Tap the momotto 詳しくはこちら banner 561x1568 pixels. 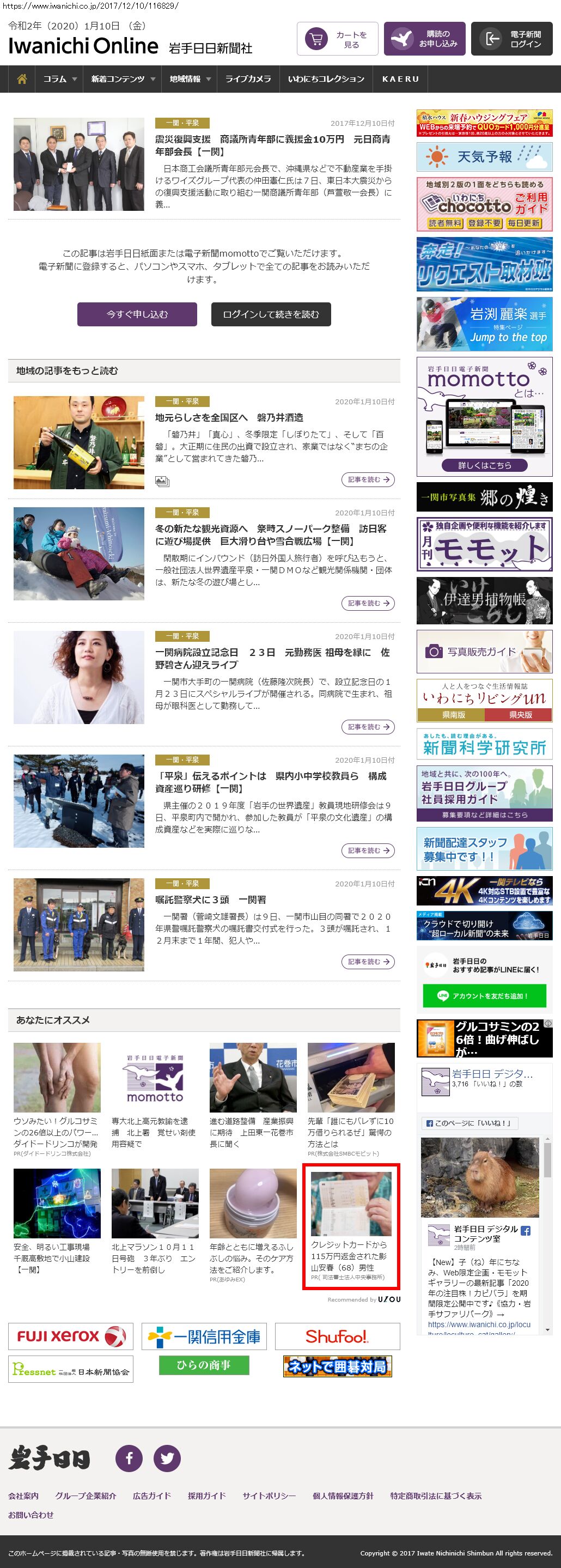pos(484,465)
